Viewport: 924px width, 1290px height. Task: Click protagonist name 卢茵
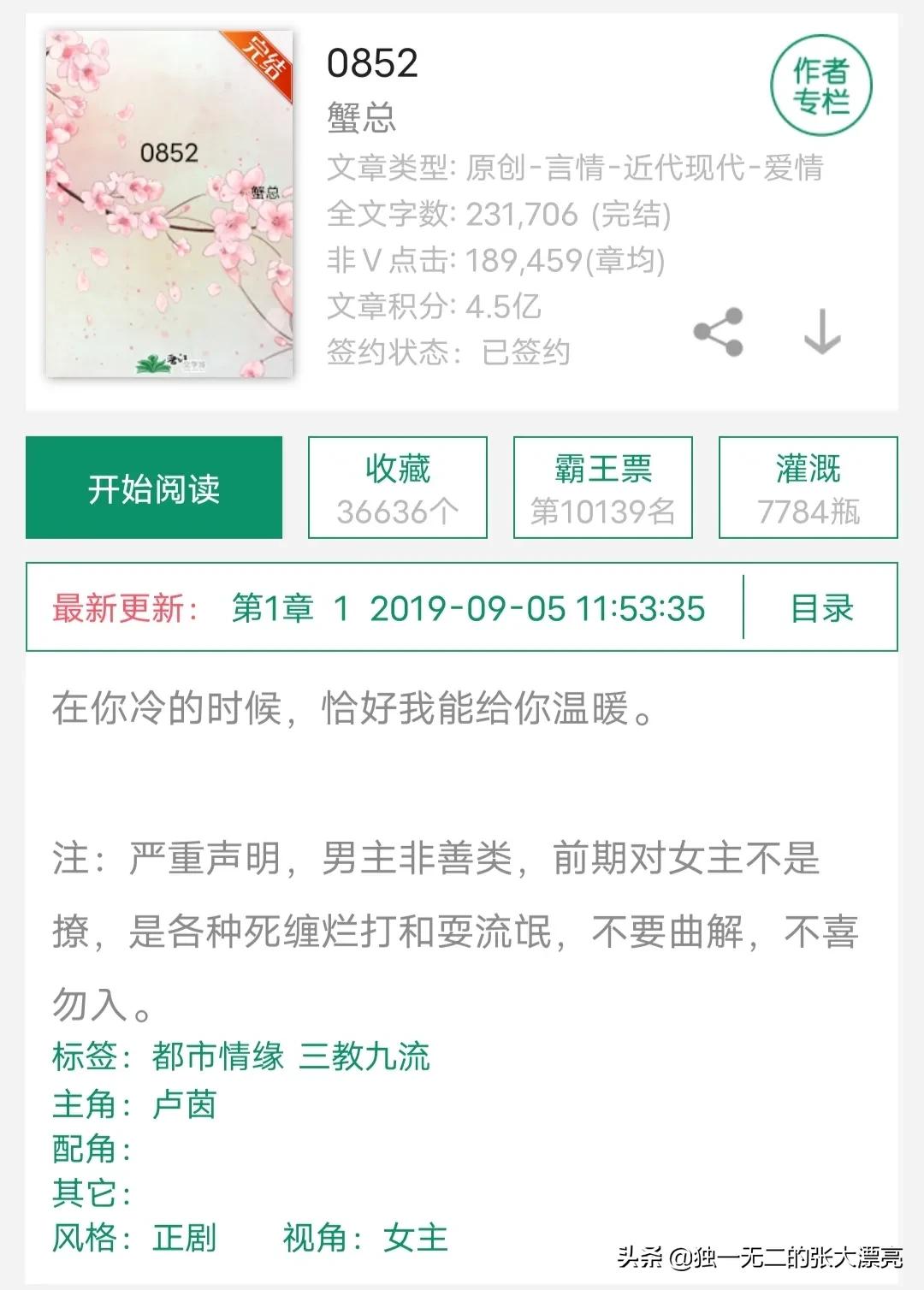pos(187,1104)
